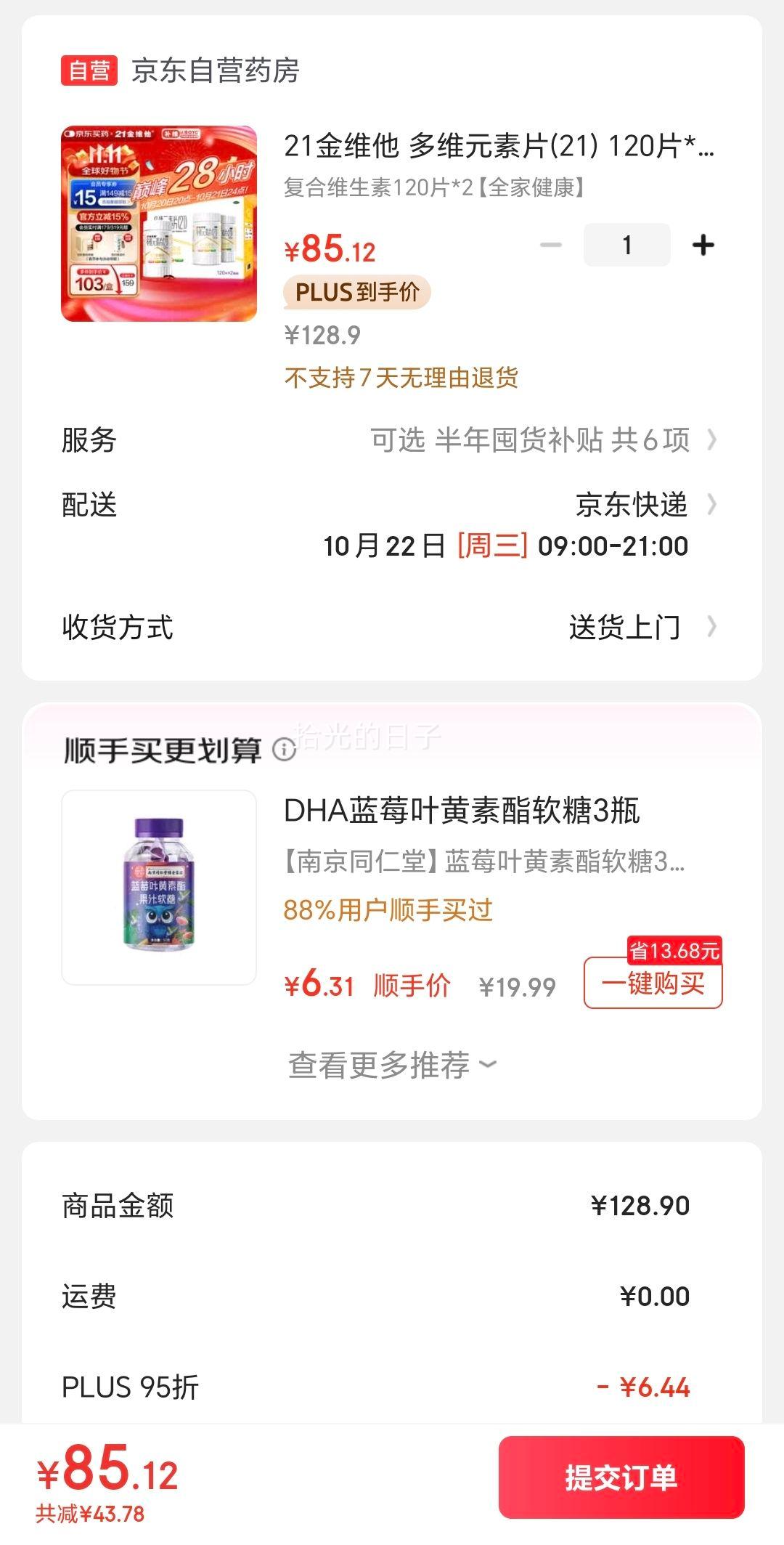Open the info icon beside 顺手买更划算
Viewport: 784px width, 1545px height.
pyautogui.click(x=284, y=750)
